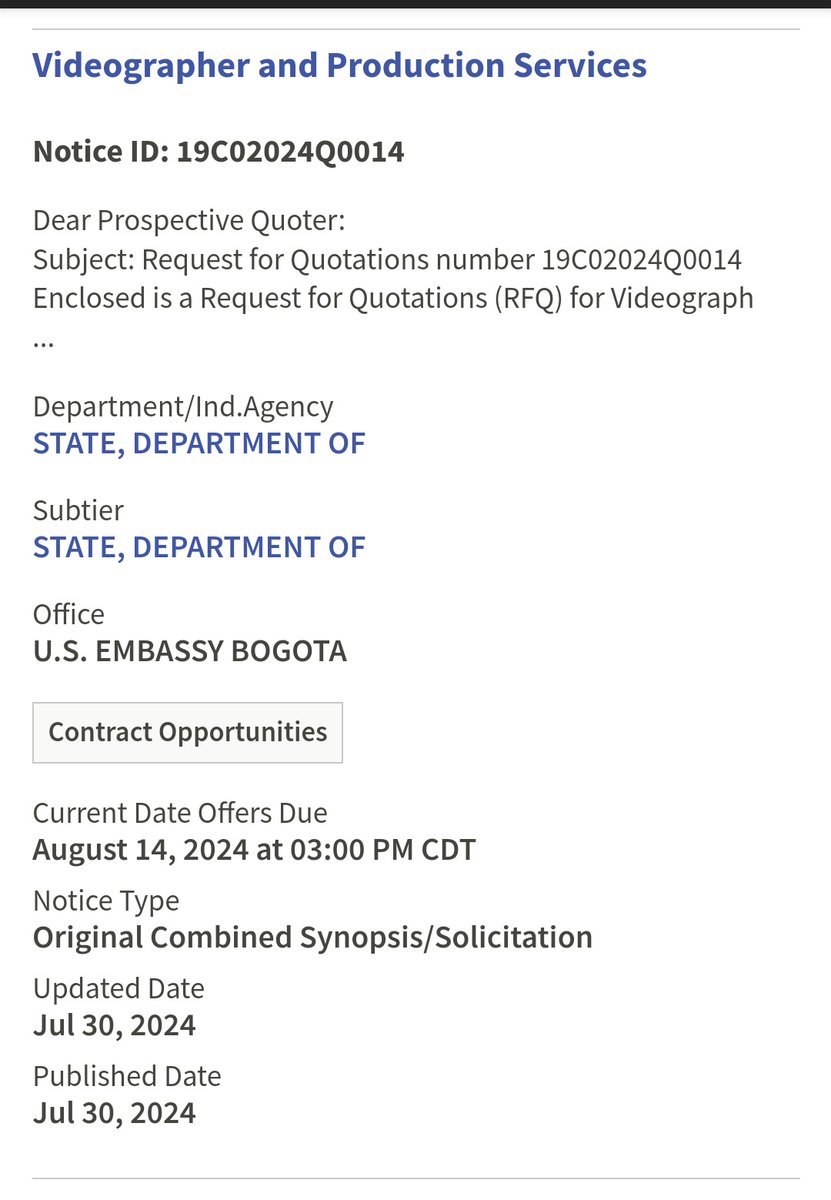The width and height of the screenshot is (831, 1200).
Task: Tap the Contract Opportunities button
Action: click(188, 732)
